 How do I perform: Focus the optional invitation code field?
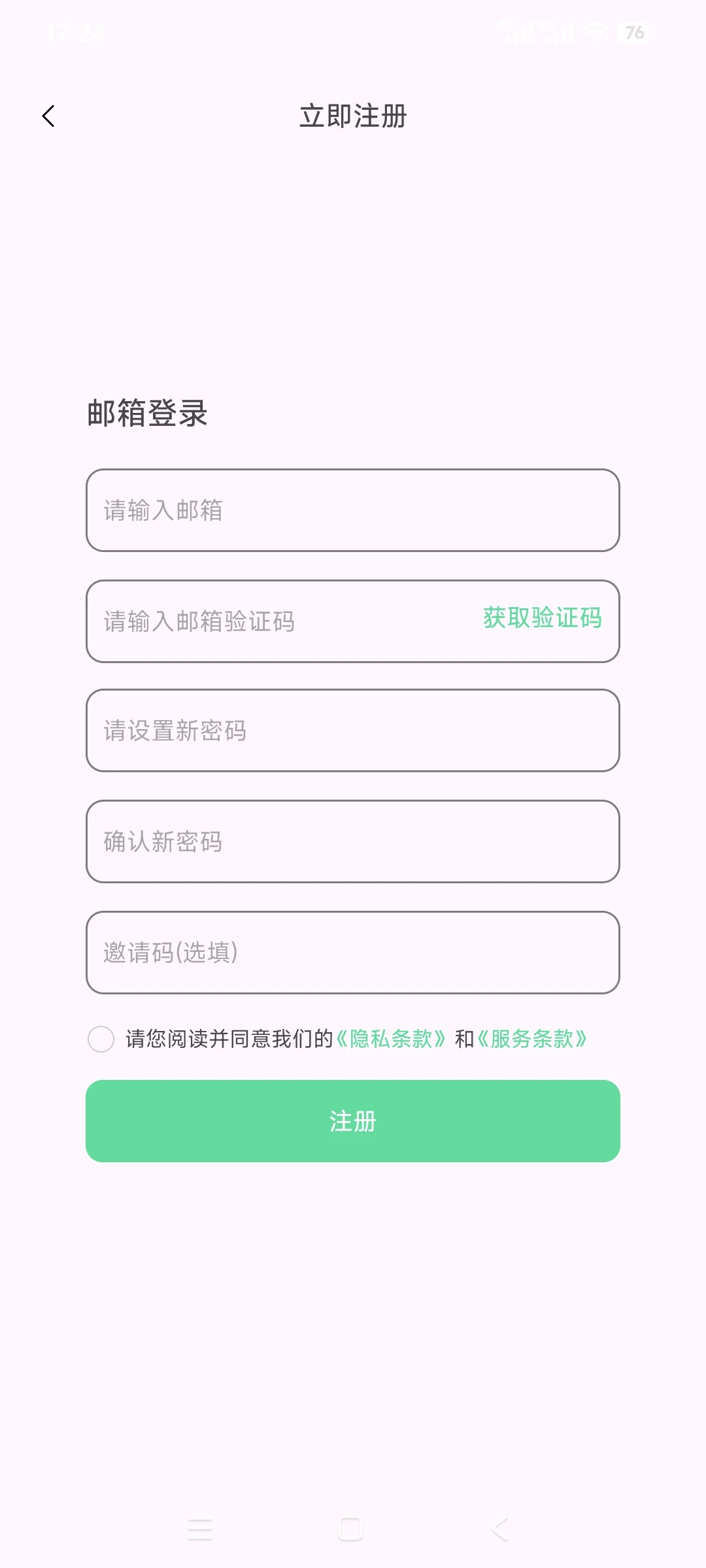353,953
